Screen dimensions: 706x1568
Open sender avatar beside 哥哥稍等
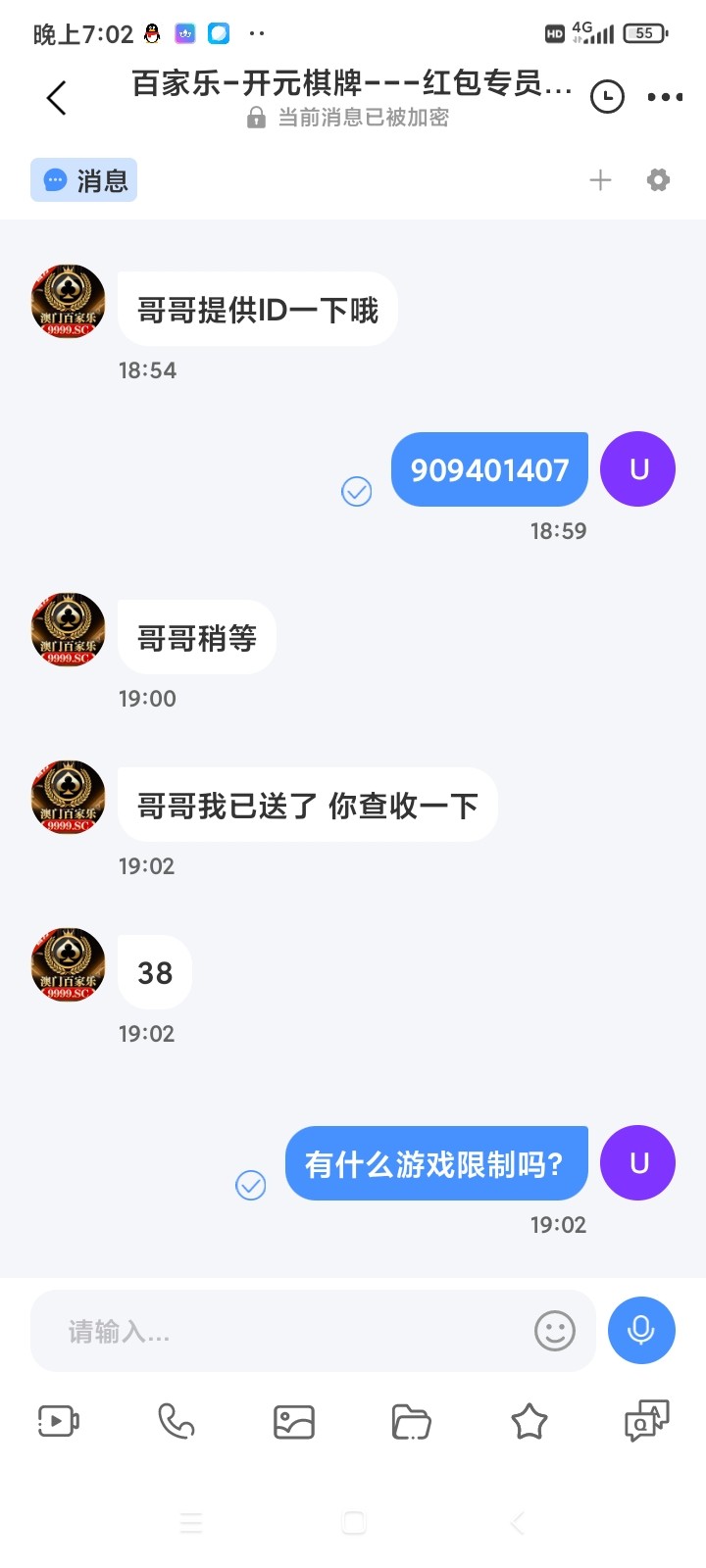pos(68,630)
